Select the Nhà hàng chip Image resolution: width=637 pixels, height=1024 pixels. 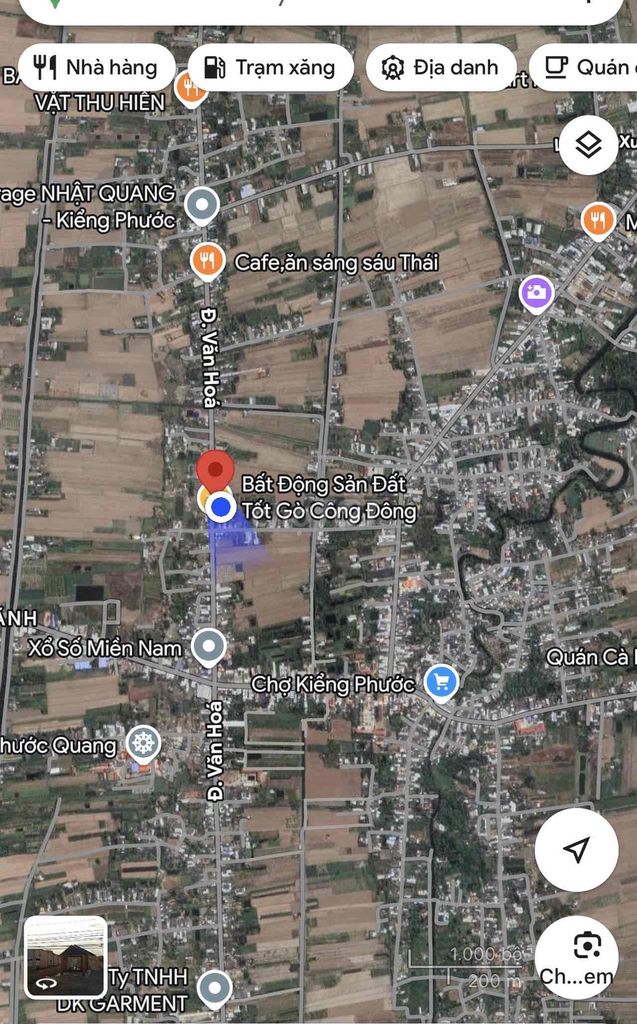coord(96,68)
